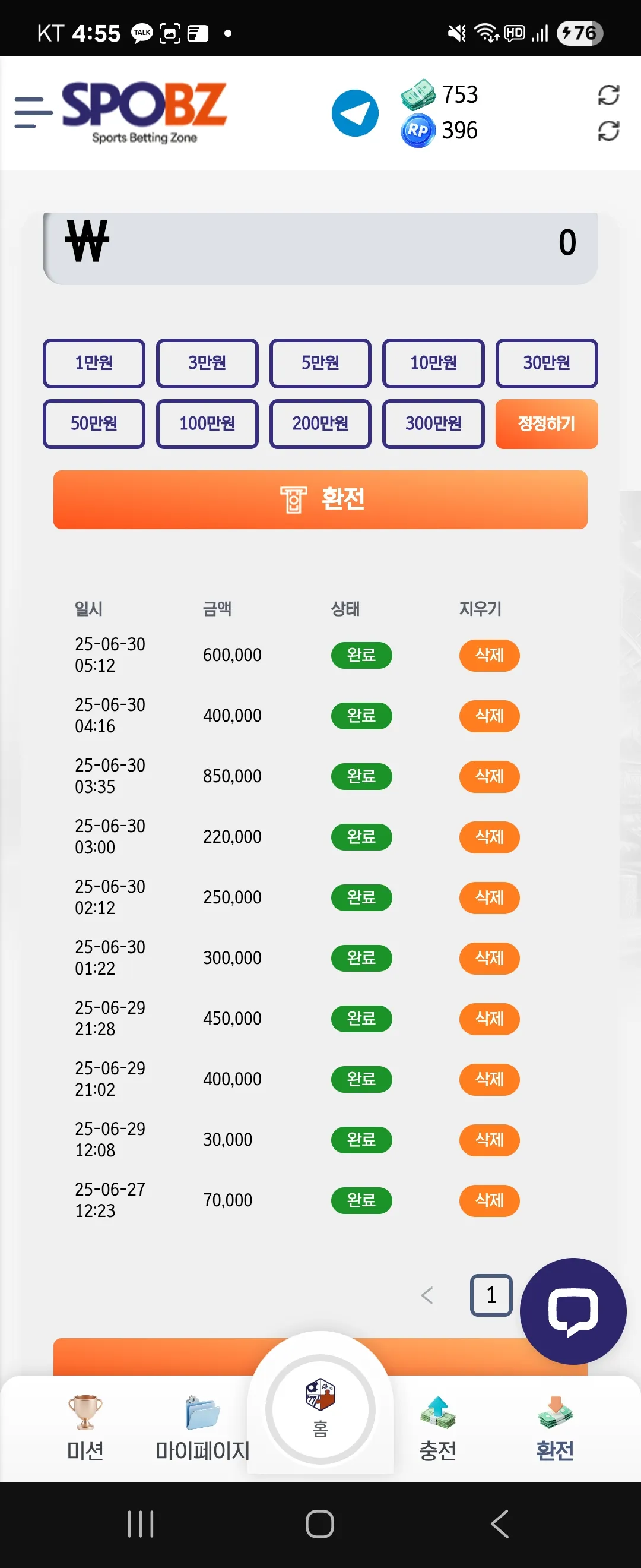This screenshot has width=641, height=1568.
Task: Choose the 30만원 amount button
Action: [x=547, y=363]
